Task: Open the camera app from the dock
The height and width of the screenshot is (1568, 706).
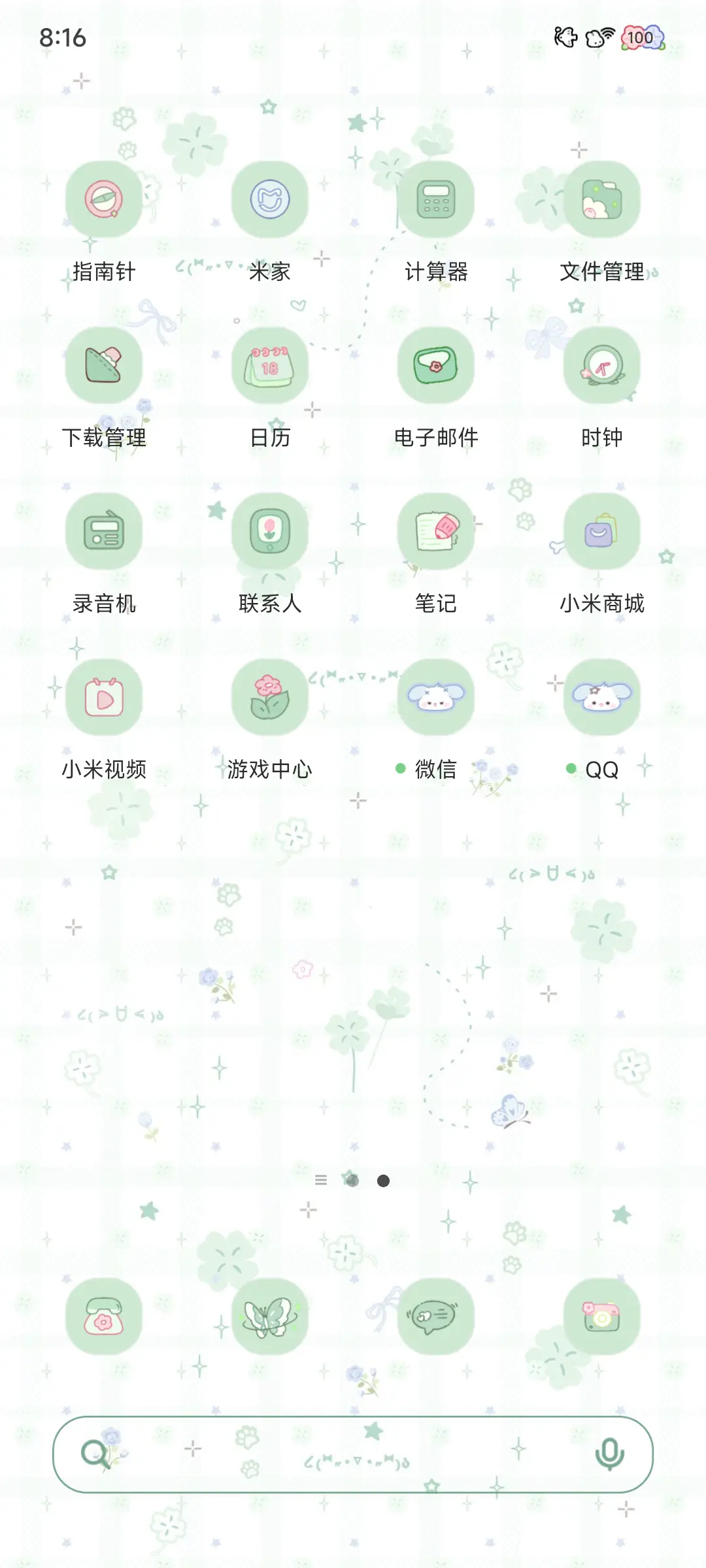Action: tap(601, 1316)
